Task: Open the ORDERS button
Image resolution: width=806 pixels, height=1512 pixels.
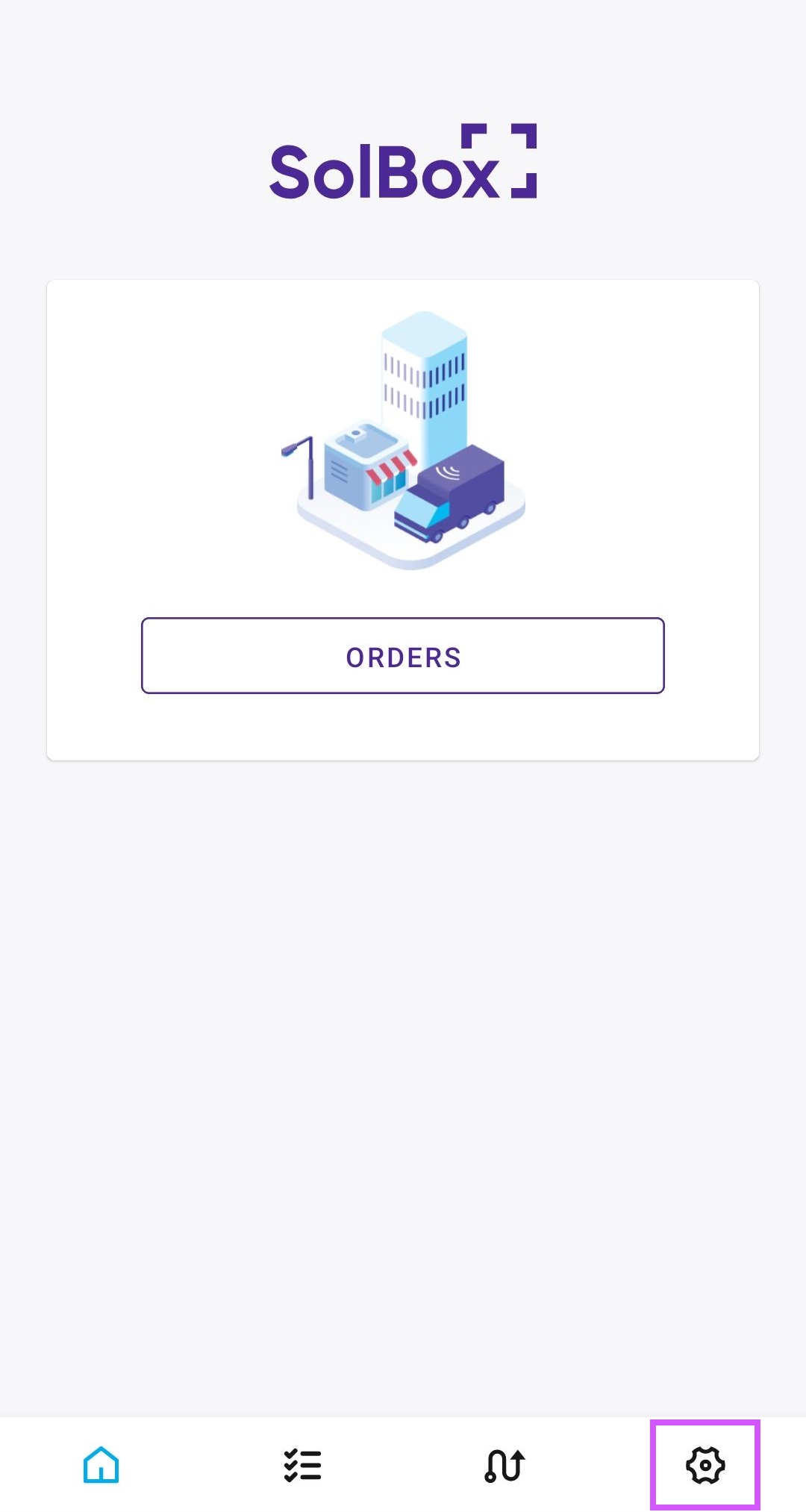Action: point(403,656)
